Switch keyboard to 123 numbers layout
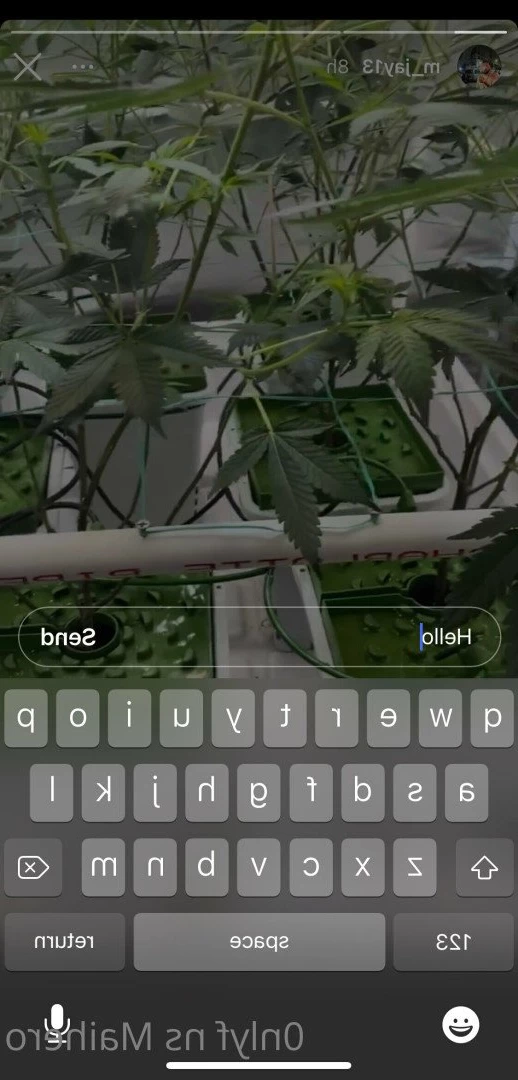Viewport: 518px width, 1080px height. [453, 942]
